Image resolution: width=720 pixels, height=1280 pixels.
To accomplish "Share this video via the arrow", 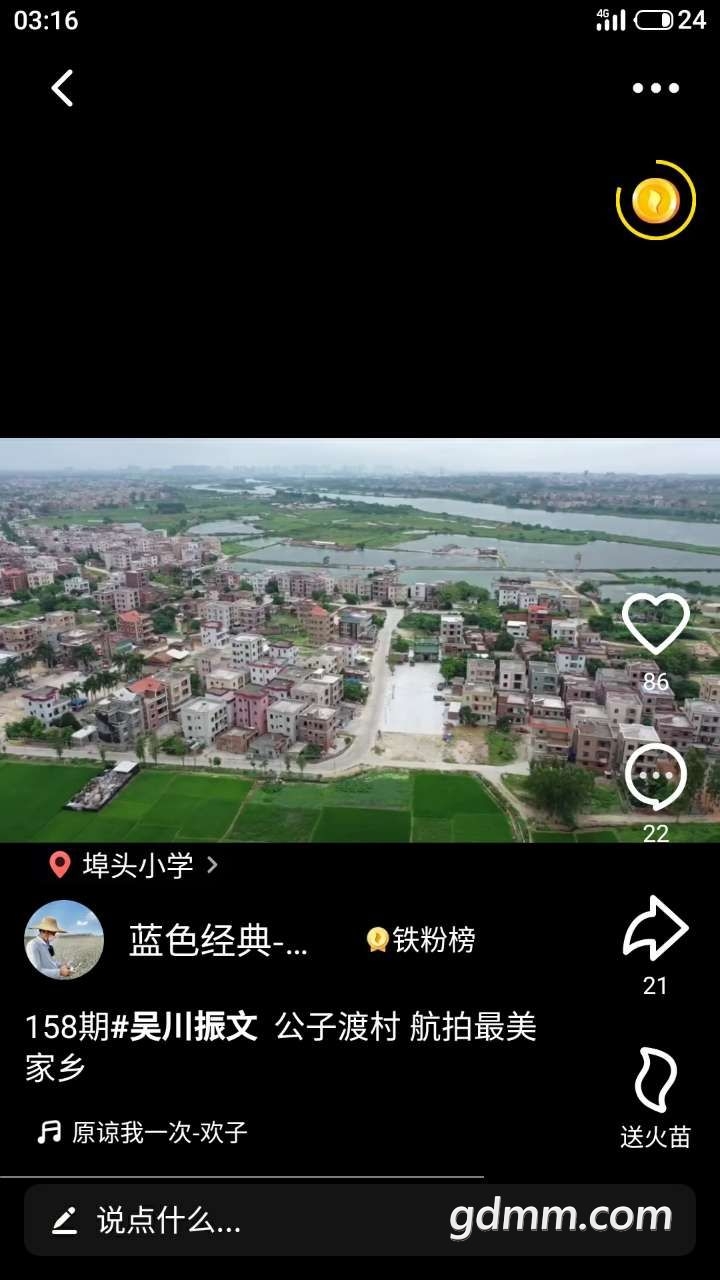I will [655, 930].
